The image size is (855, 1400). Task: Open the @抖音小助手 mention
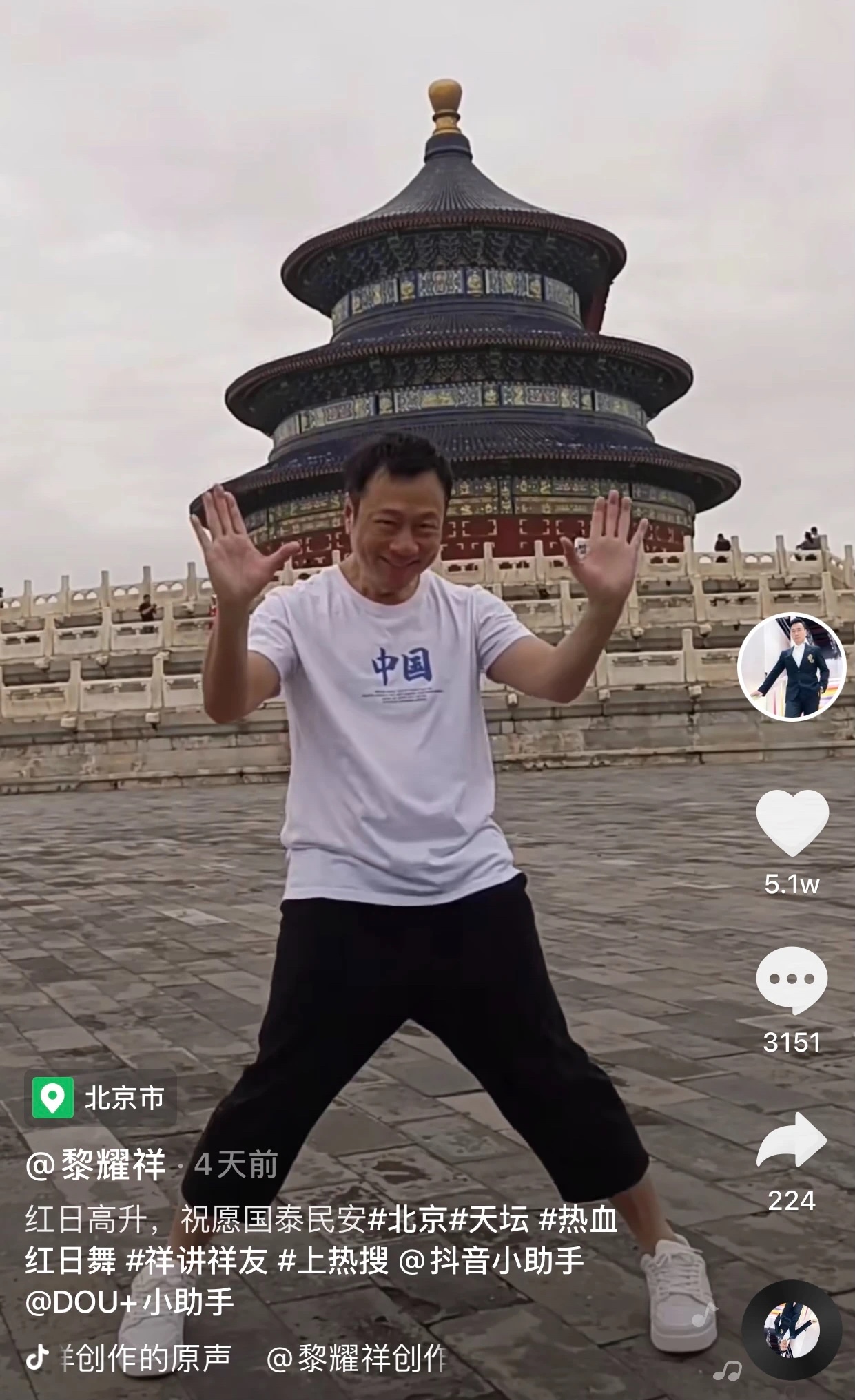(491, 1261)
